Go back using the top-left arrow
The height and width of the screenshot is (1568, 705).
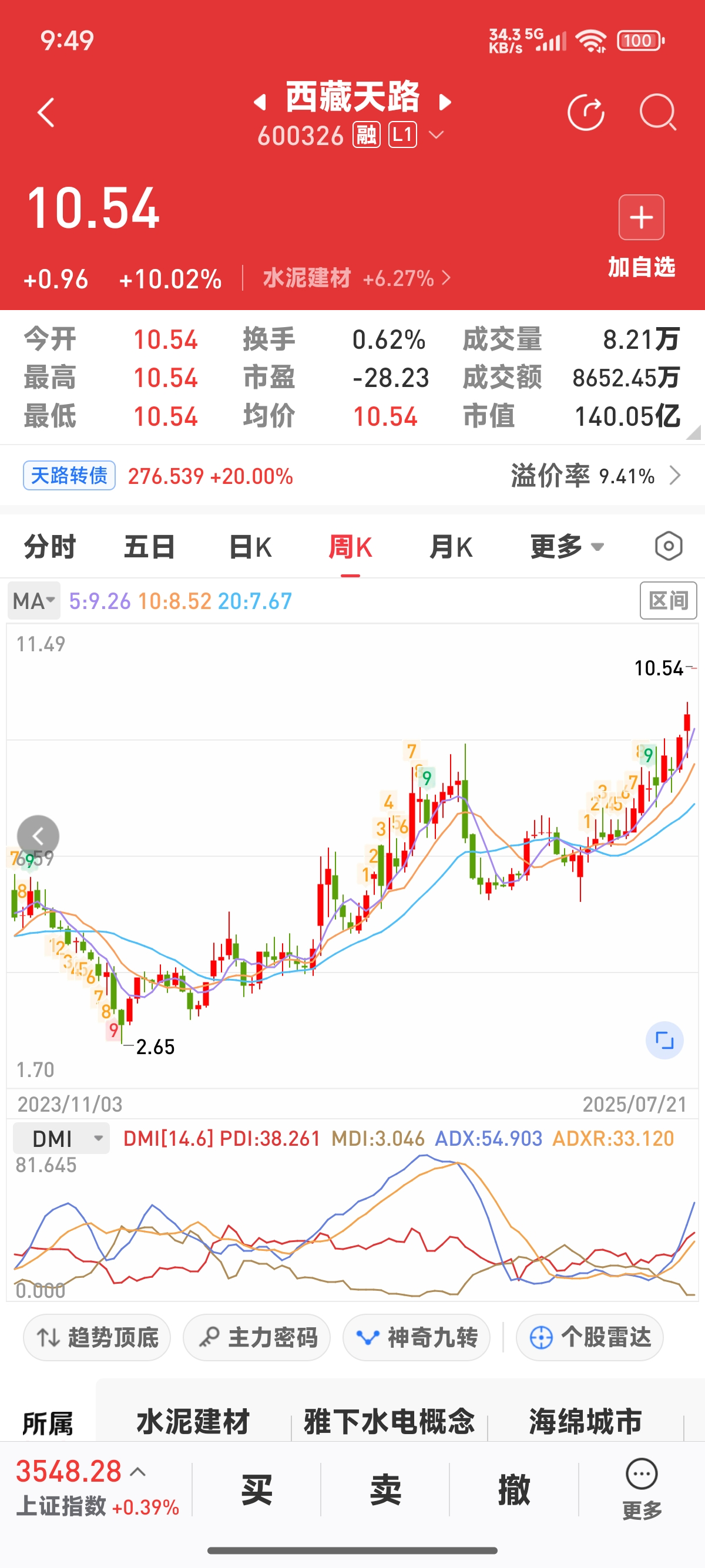click(x=46, y=113)
